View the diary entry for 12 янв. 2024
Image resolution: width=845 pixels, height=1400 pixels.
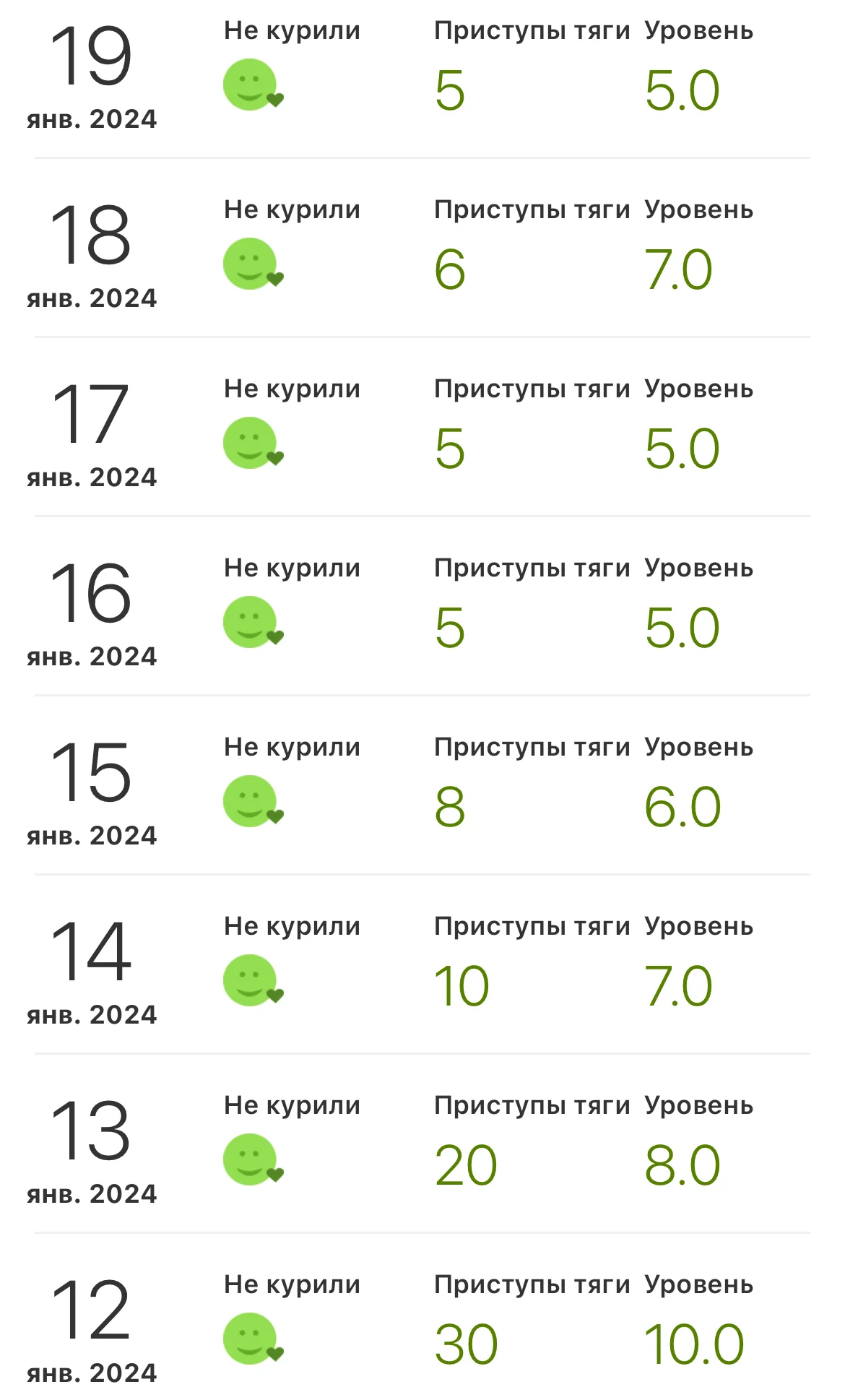(x=422, y=1317)
